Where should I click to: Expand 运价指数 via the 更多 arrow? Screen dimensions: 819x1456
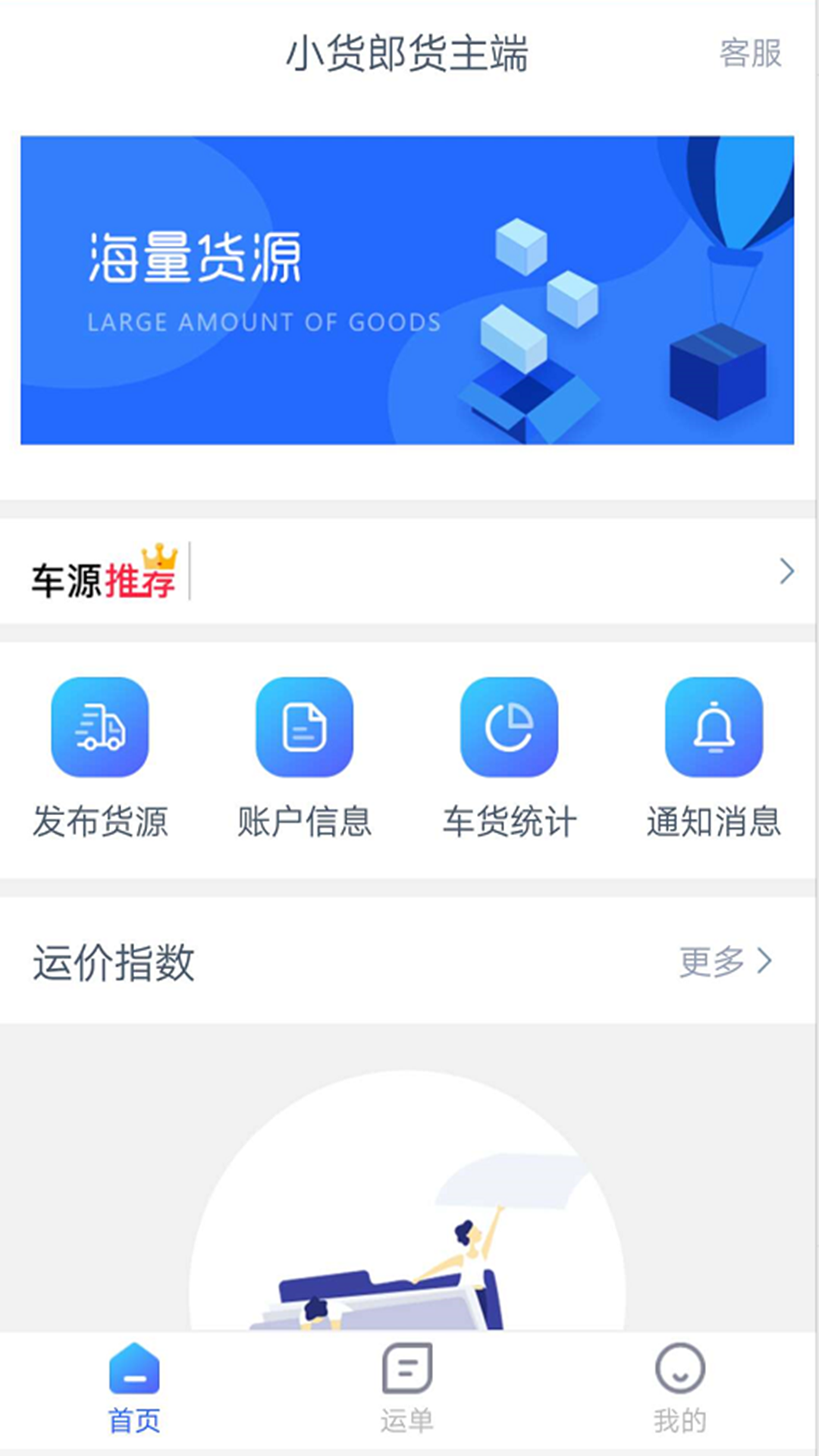(x=766, y=960)
